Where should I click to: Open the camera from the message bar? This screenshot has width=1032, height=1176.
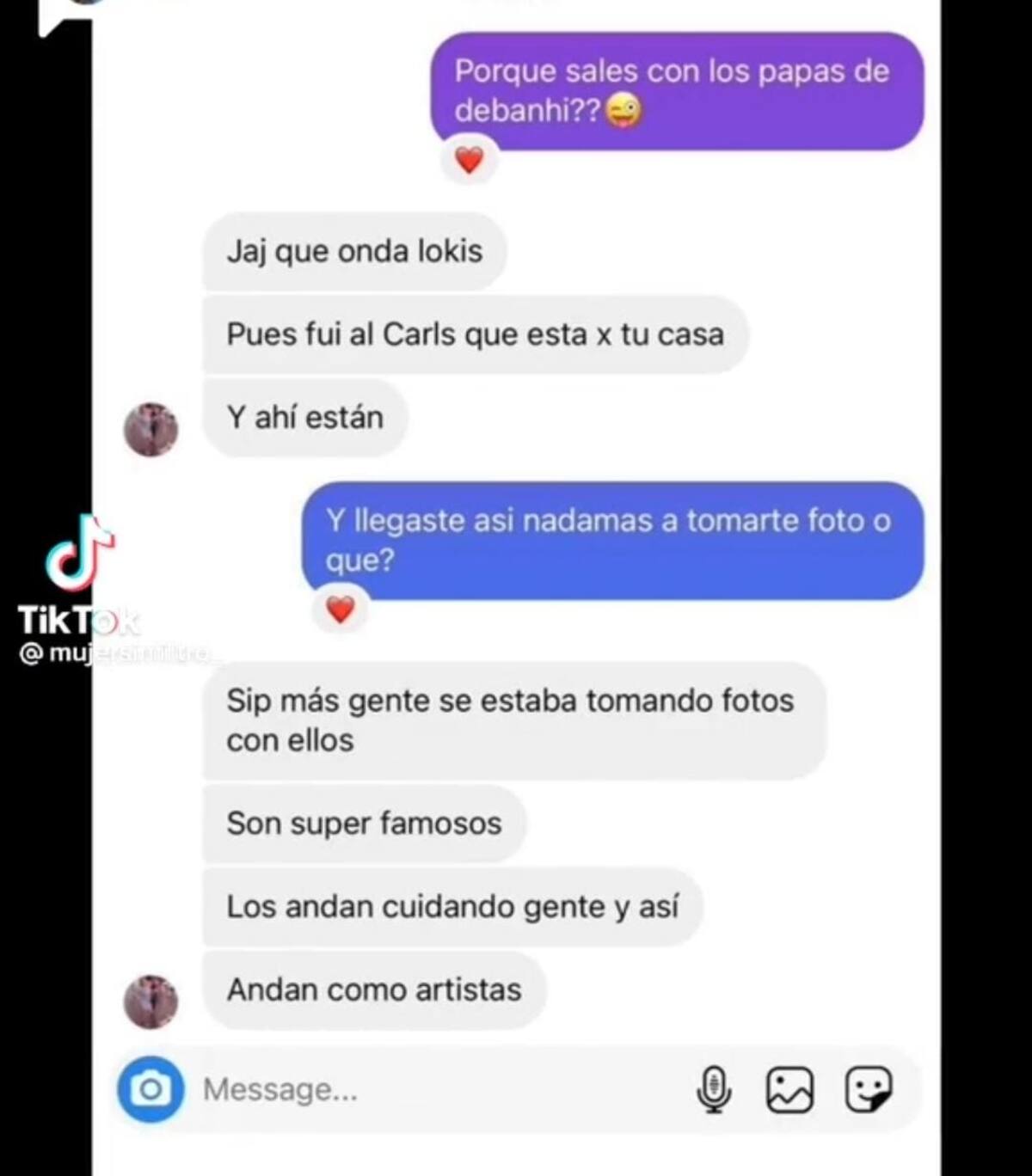pyautogui.click(x=150, y=1090)
